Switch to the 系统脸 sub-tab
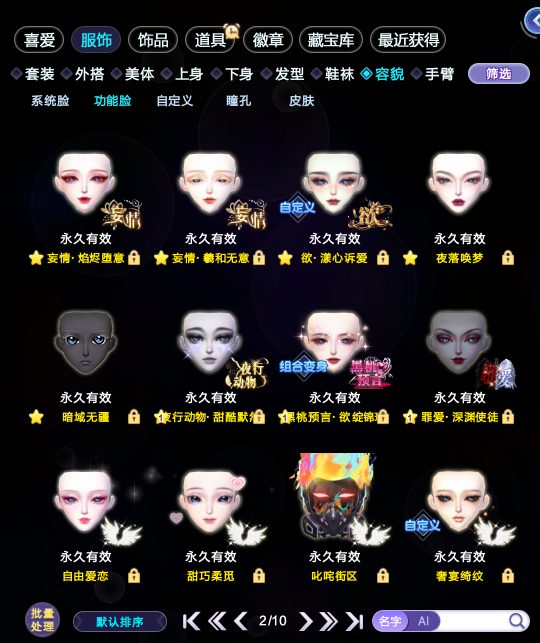 pyautogui.click(x=50, y=100)
